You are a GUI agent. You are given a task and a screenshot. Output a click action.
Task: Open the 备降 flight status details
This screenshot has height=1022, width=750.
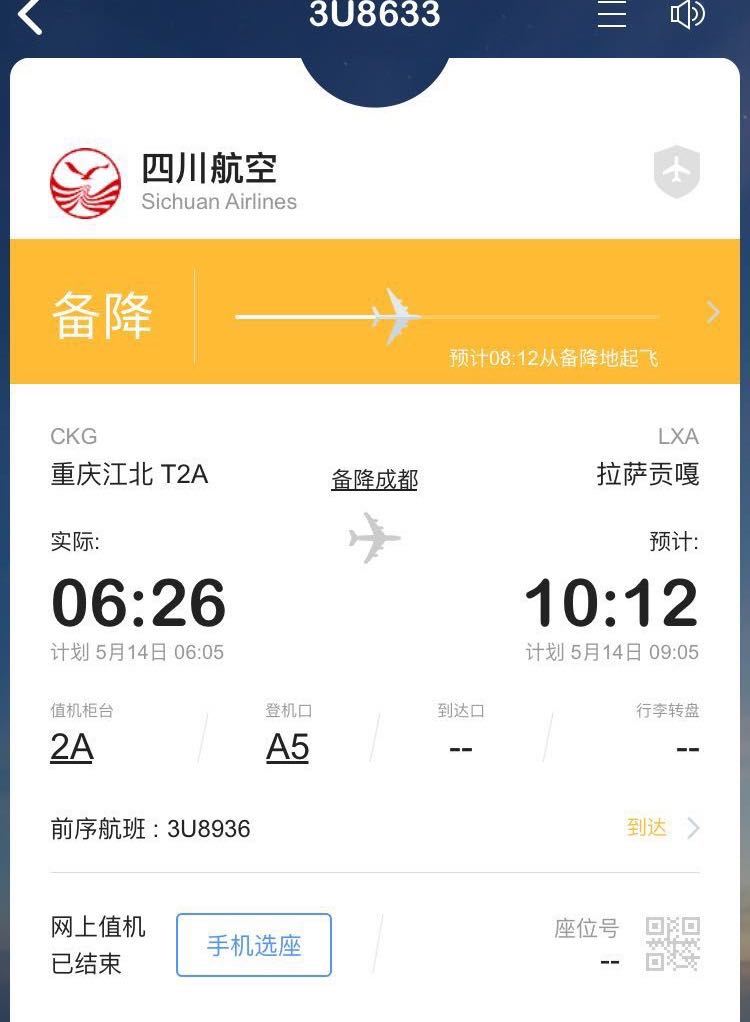click(x=712, y=313)
